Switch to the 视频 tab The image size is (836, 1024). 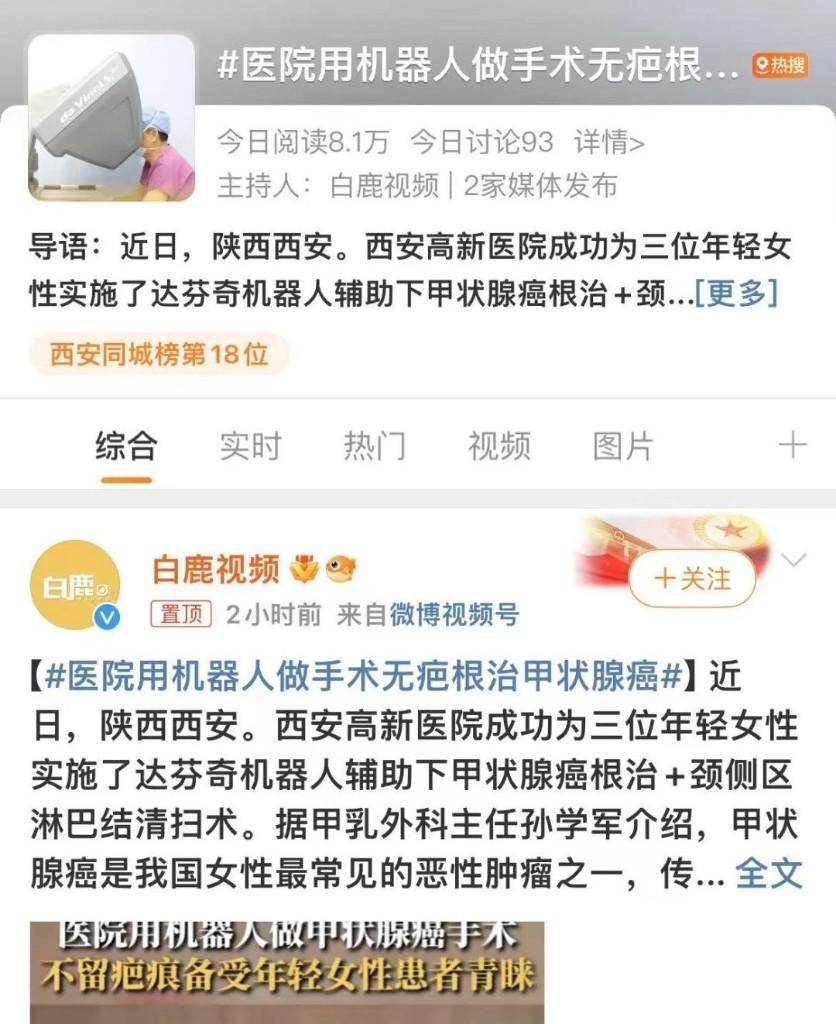tap(498, 446)
